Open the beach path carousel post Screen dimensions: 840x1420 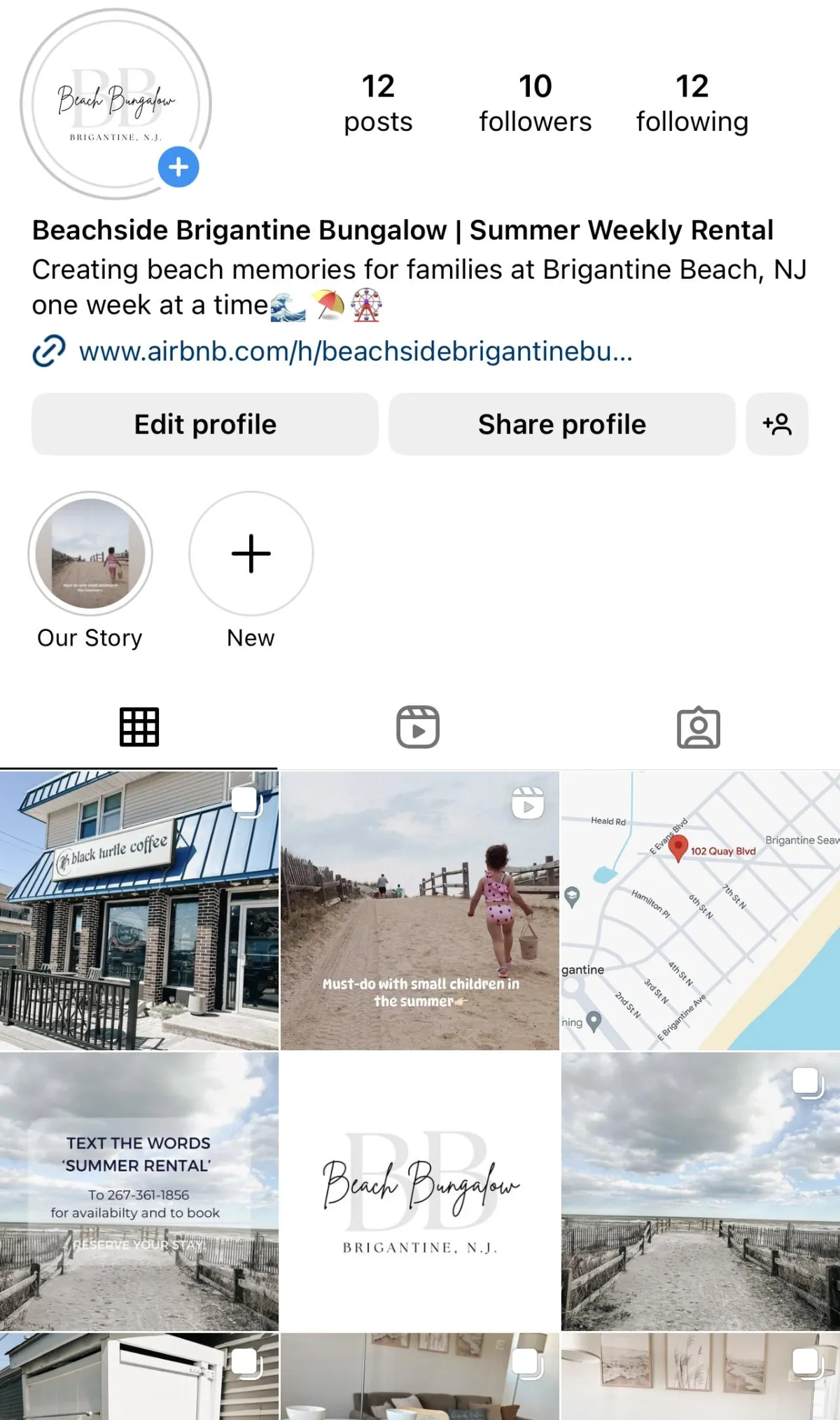point(701,1192)
